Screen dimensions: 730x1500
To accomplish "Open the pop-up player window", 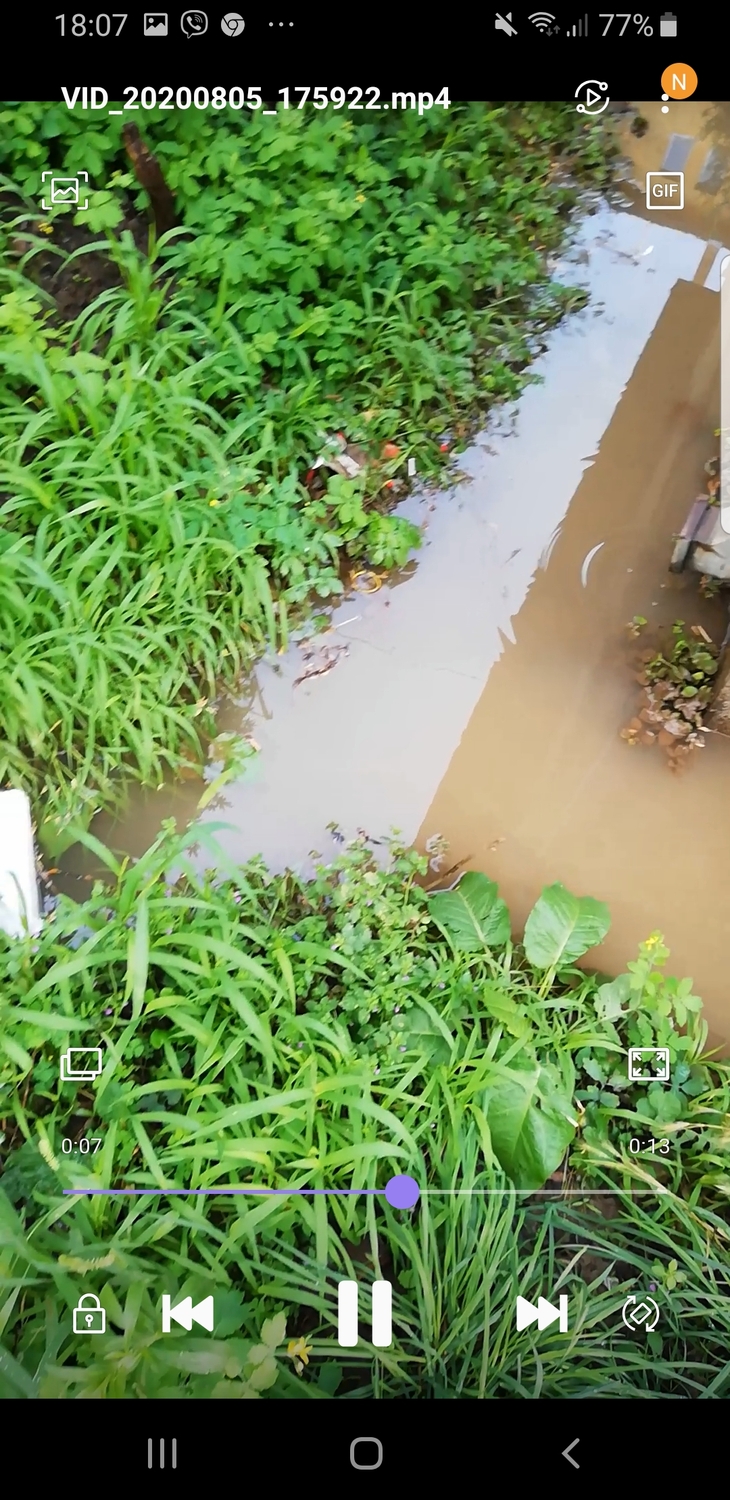I will tap(81, 1064).
